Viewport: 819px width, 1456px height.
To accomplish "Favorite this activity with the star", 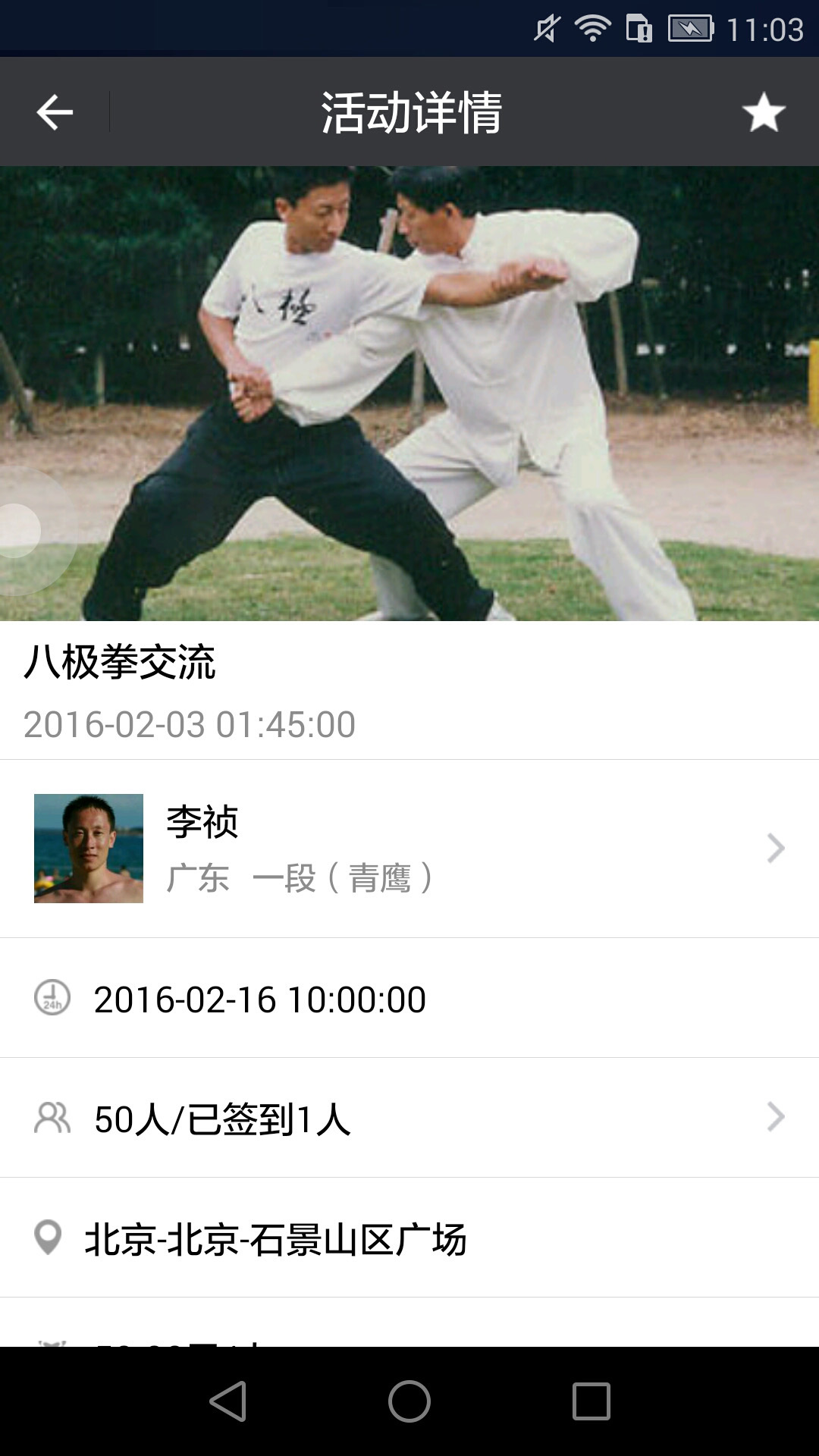I will click(x=763, y=112).
